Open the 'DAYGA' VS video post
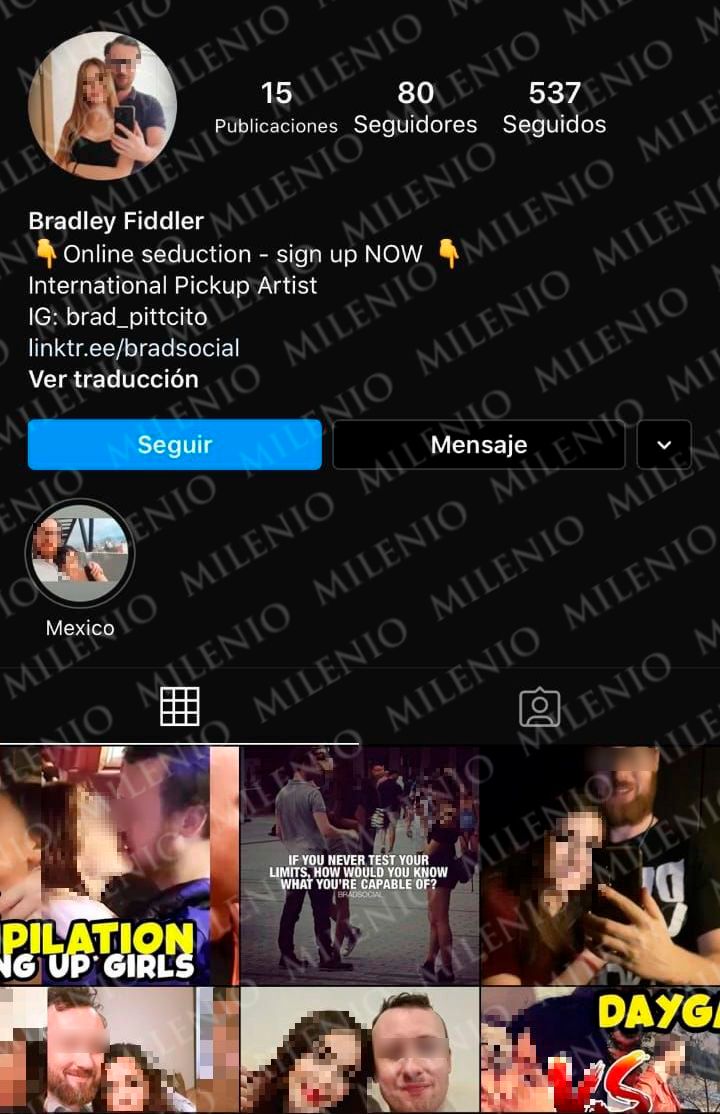Screen dimensions: 720x1114 coord(600,1050)
